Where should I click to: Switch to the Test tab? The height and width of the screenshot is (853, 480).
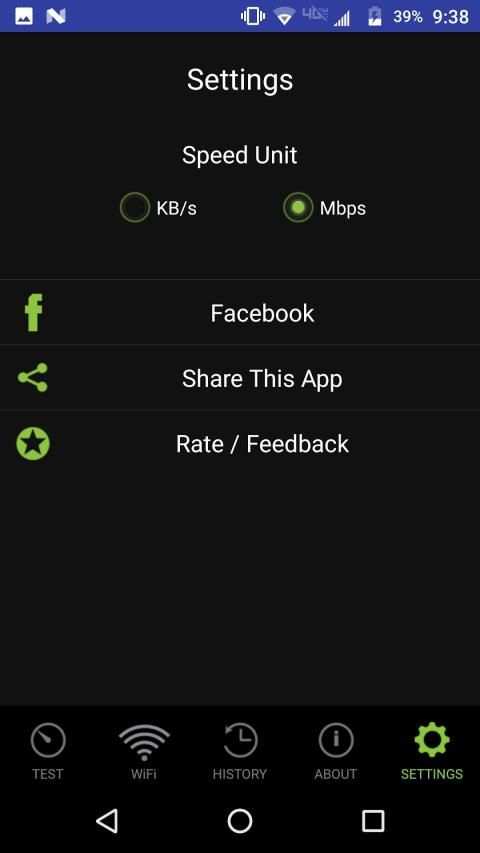48,752
